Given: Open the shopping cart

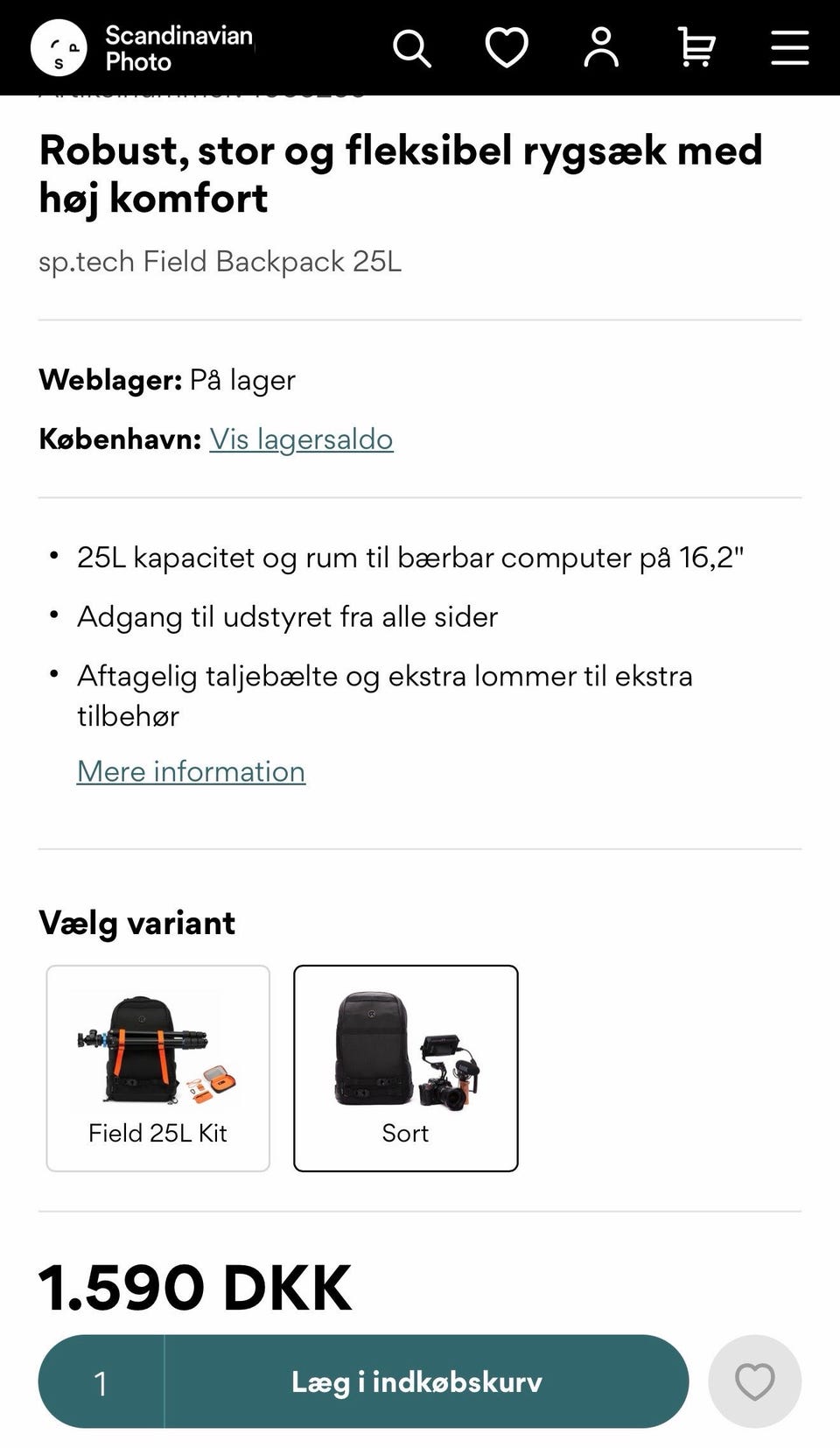Looking at the screenshot, I should pos(696,47).
